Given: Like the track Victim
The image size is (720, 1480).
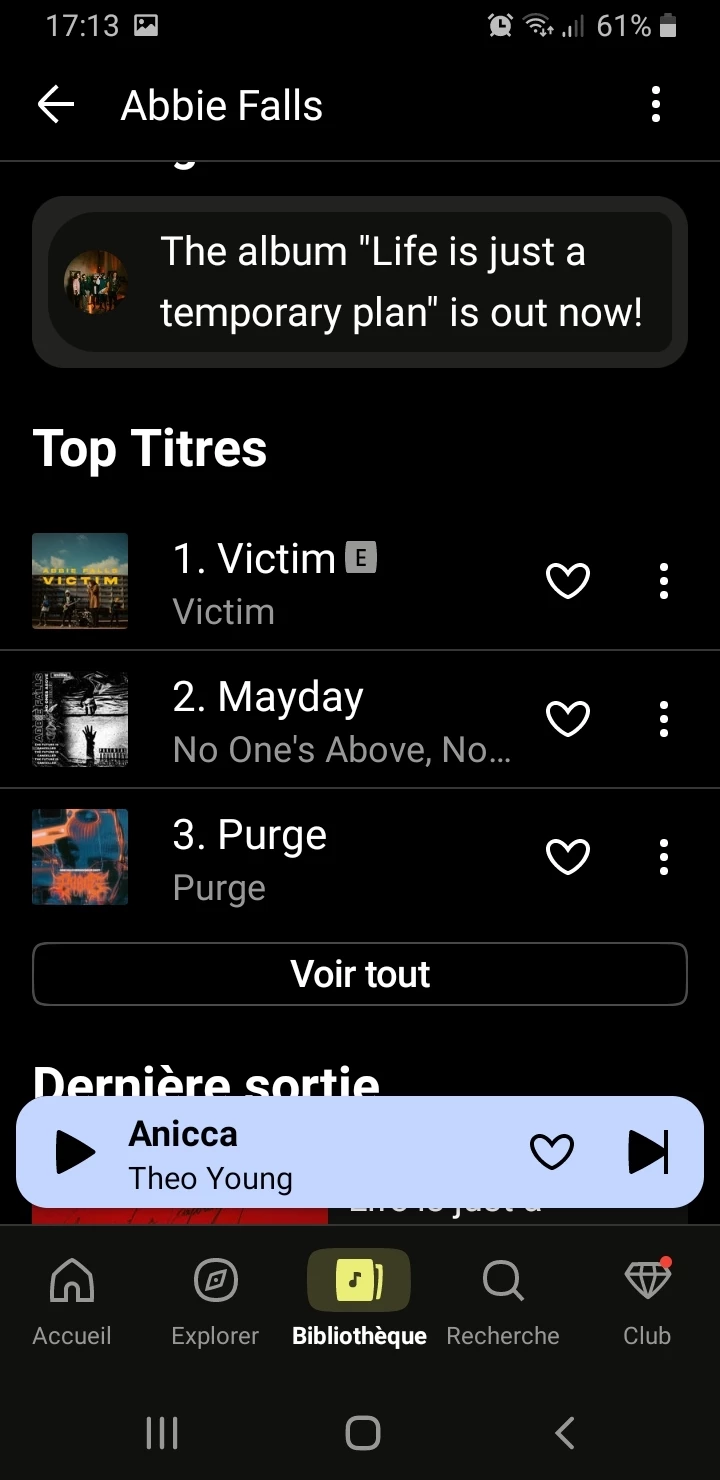Looking at the screenshot, I should pos(567,581).
